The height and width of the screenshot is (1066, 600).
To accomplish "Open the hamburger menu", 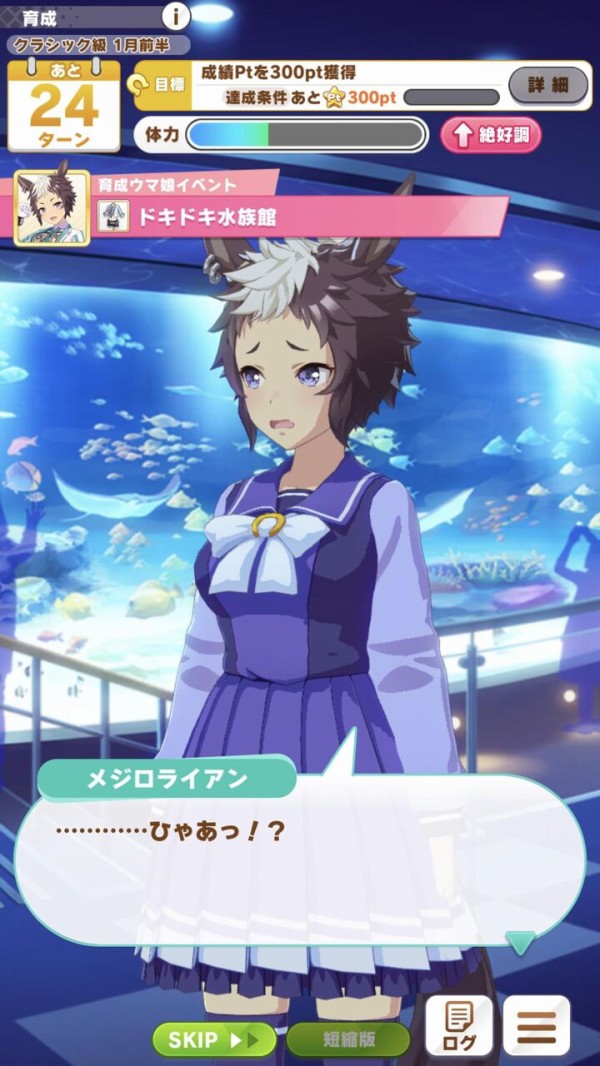I will coord(536,1025).
